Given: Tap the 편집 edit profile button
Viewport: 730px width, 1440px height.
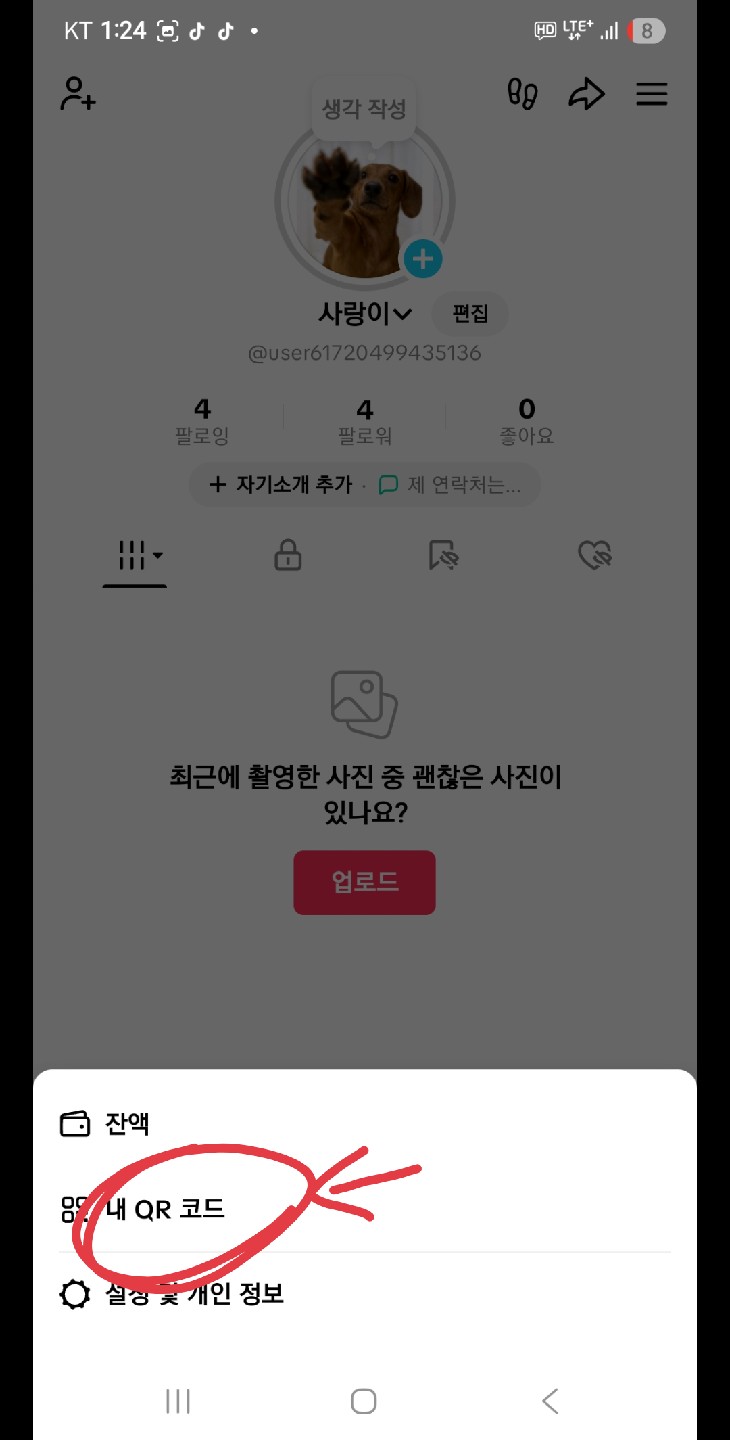Looking at the screenshot, I should tap(470, 314).
